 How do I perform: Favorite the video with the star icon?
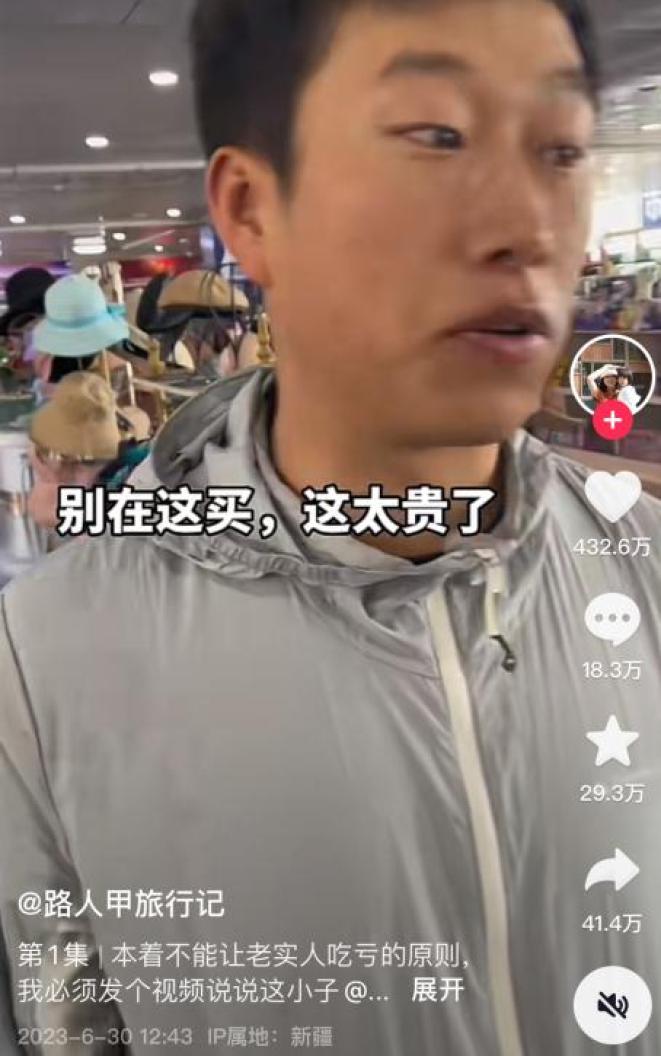612,741
